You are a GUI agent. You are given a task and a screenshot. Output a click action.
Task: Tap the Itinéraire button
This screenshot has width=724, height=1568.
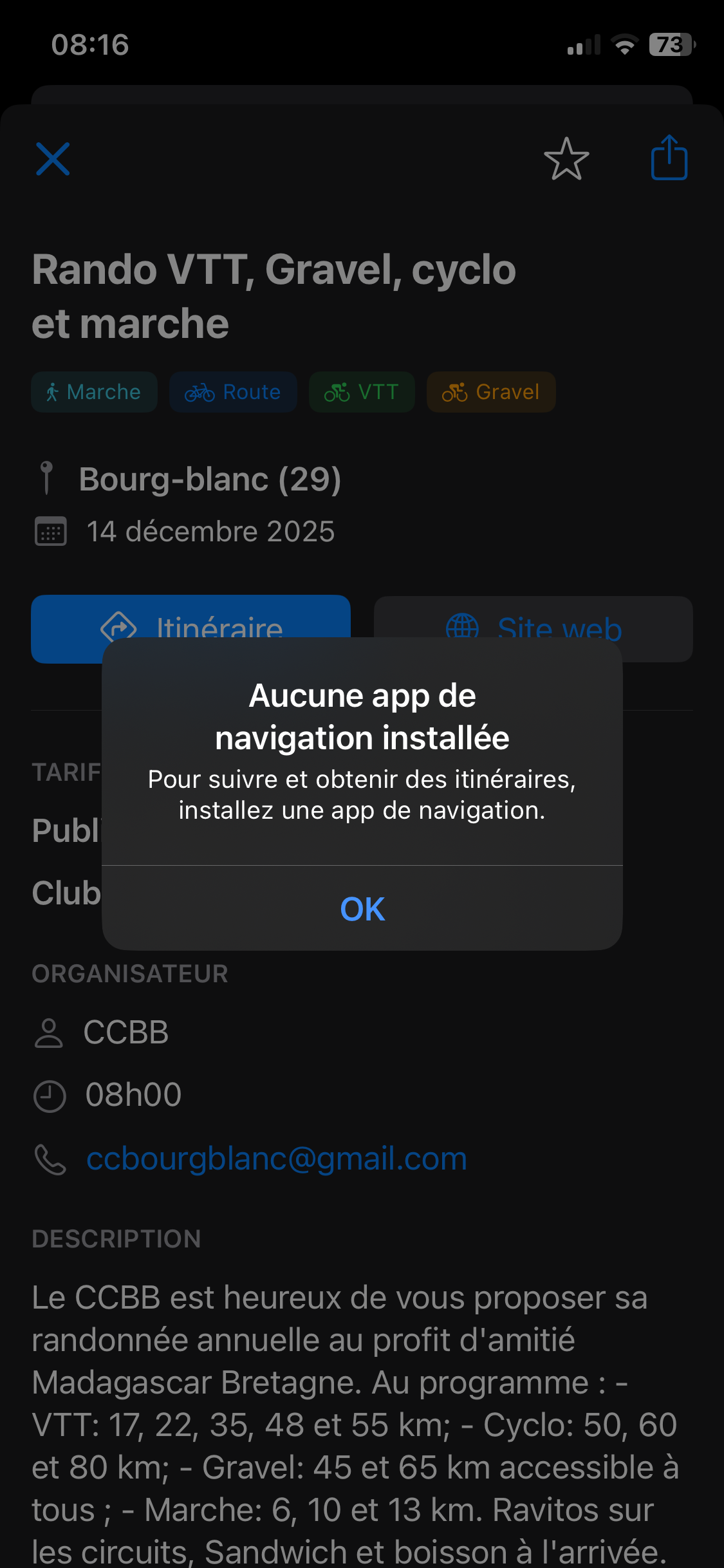(190, 618)
